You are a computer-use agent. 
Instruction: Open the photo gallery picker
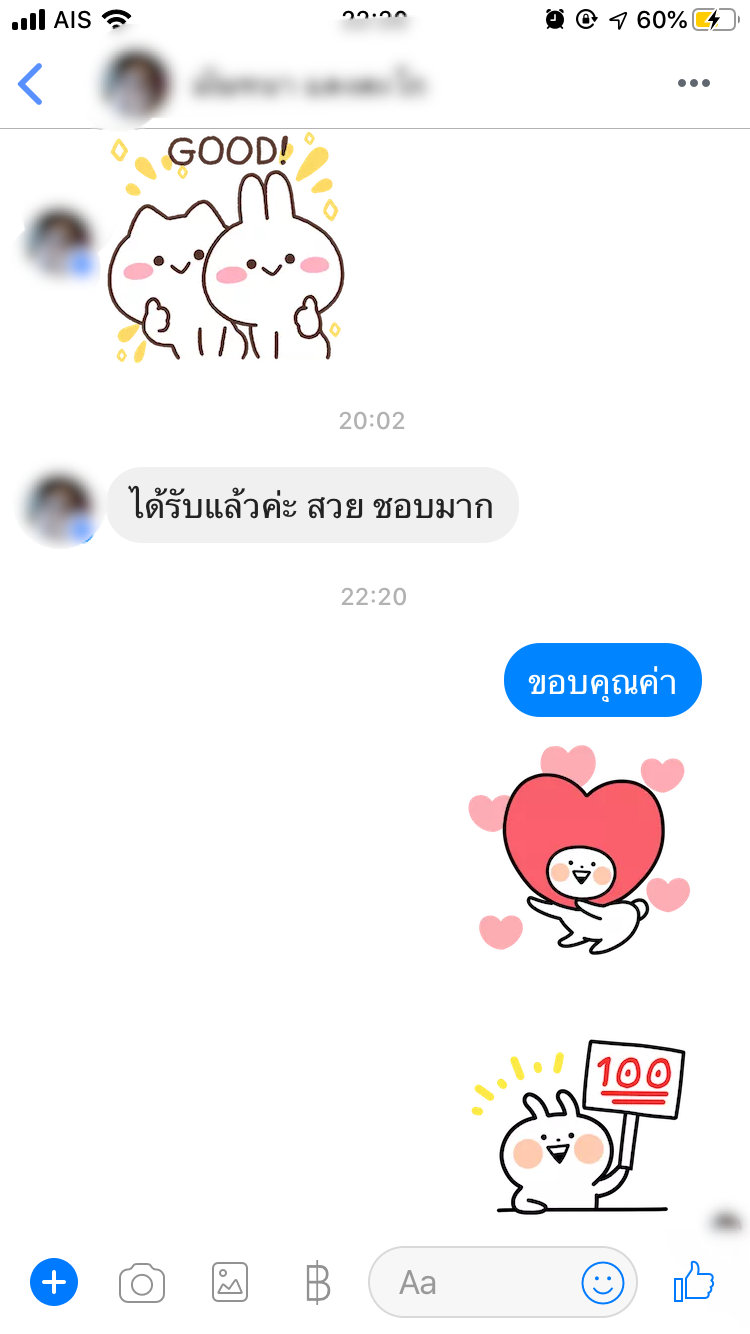(x=230, y=1282)
